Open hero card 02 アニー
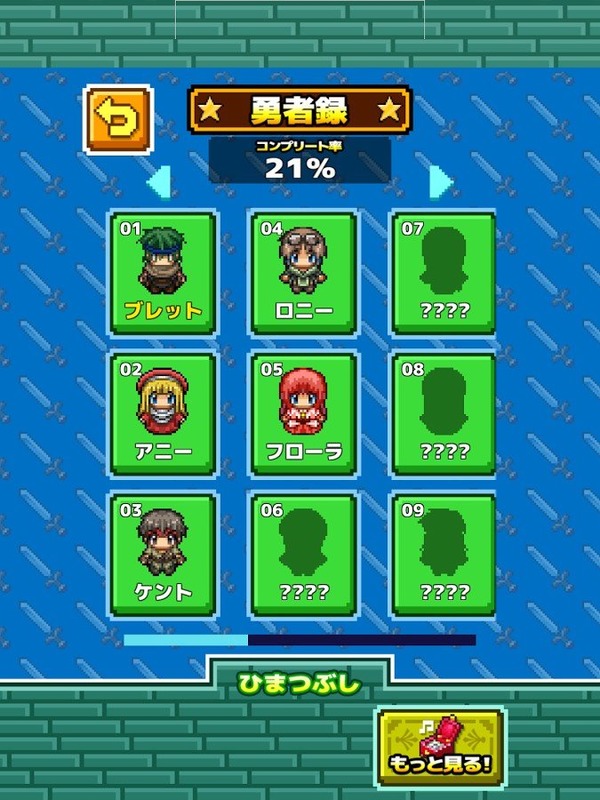Viewport: 600px width, 800px height. (x=162, y=413)
